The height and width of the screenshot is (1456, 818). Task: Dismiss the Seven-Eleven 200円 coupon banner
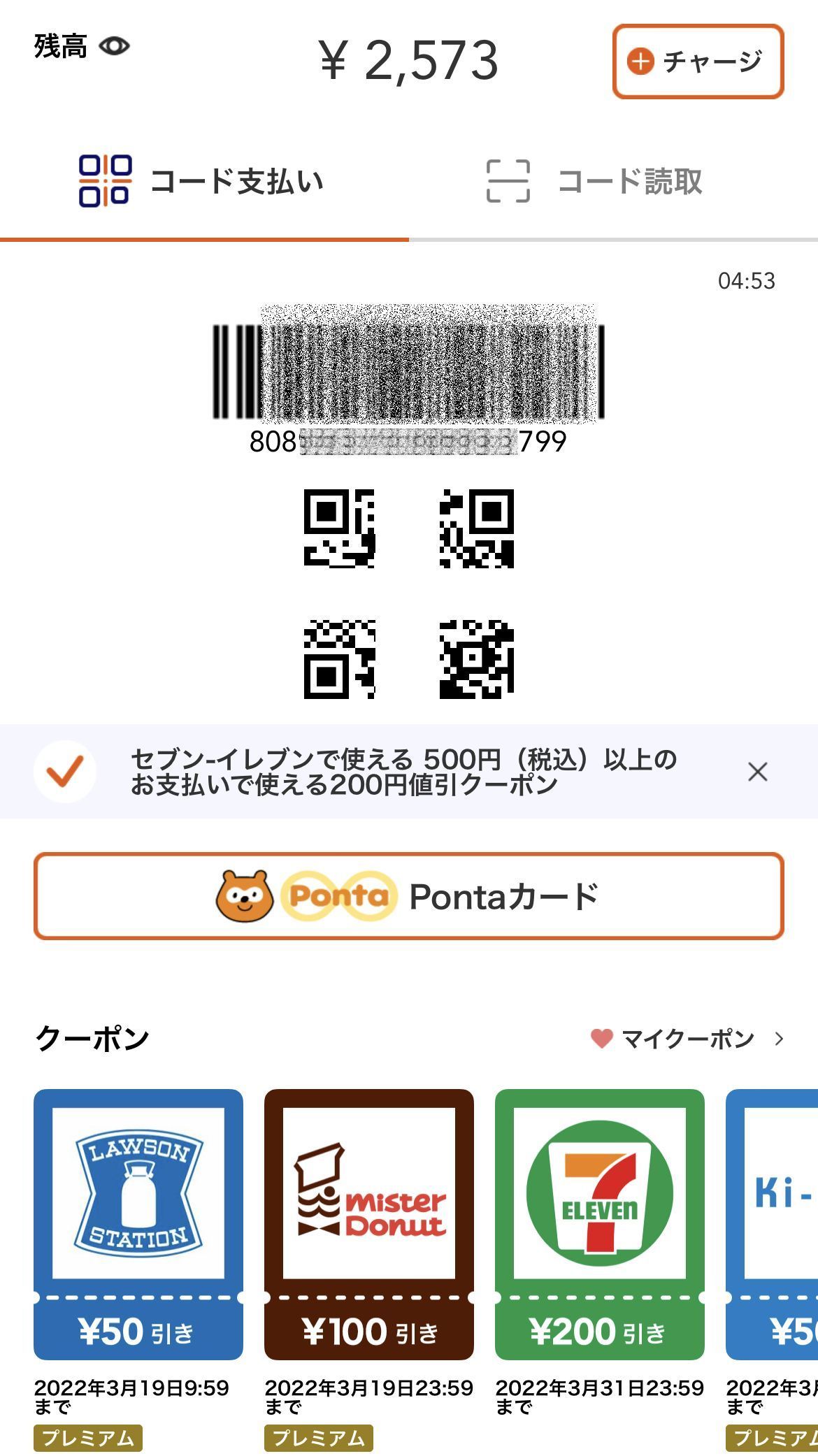pos(758,772)
